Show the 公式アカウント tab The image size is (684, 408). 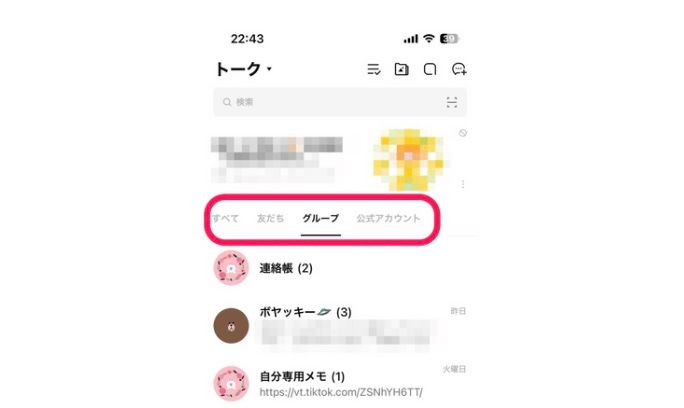pyautogui.click(x=388, y=218)
